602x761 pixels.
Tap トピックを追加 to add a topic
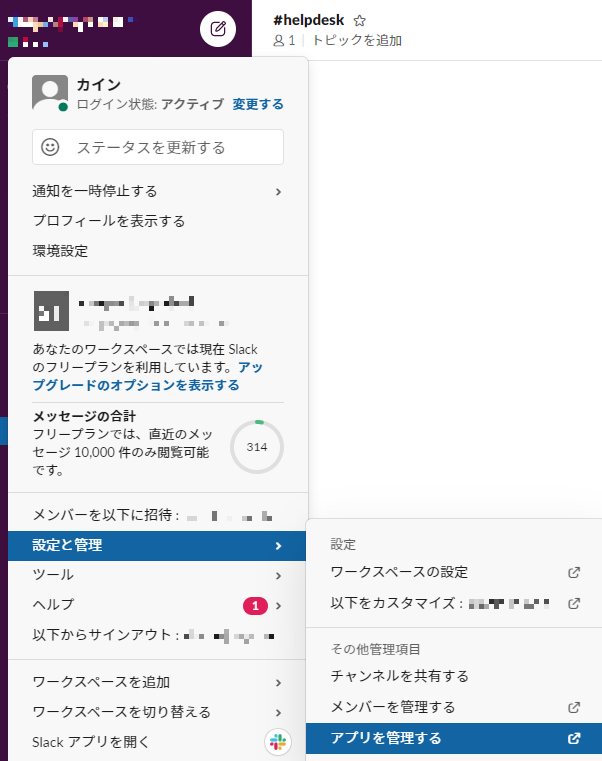[x=357, y=41]
